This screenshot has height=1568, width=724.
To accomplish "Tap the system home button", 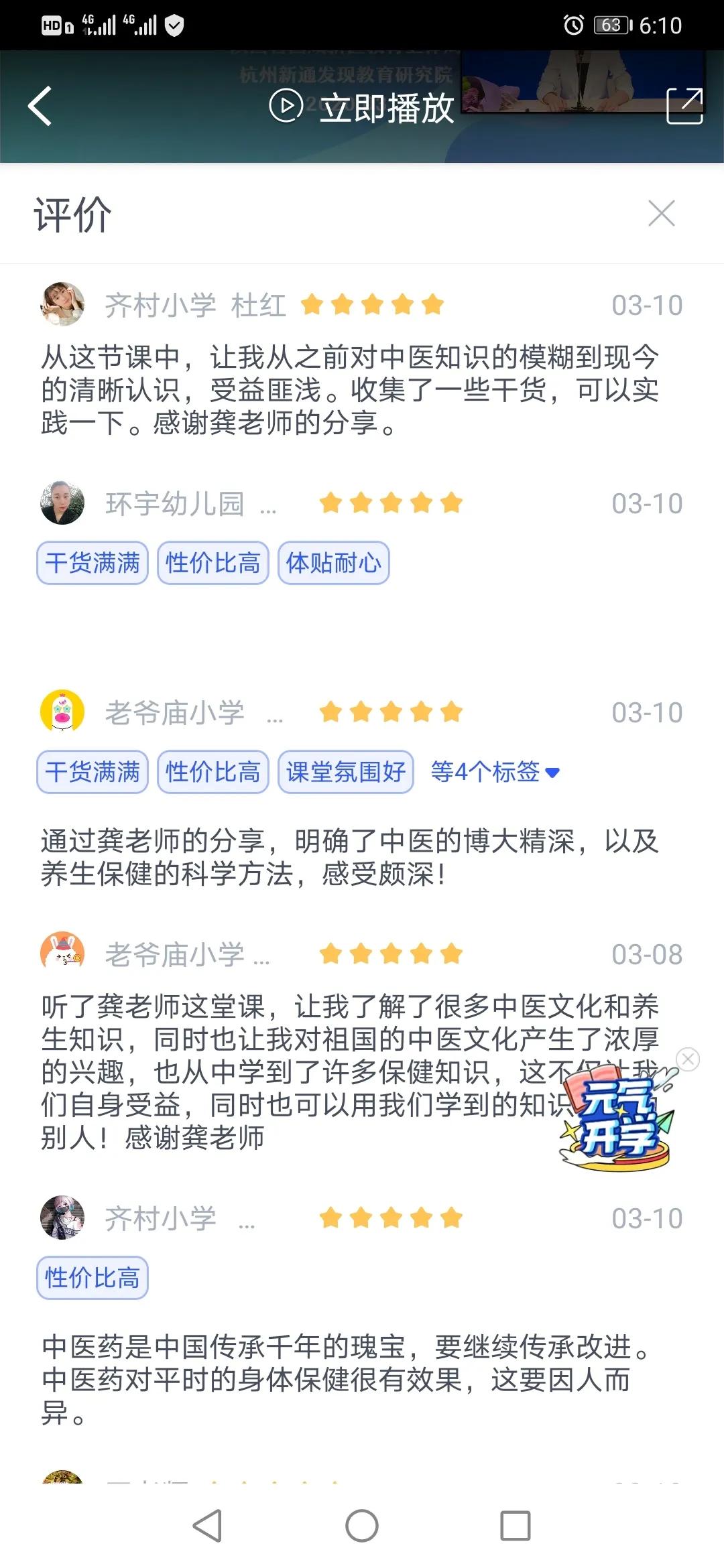I will pos(362,1526).
